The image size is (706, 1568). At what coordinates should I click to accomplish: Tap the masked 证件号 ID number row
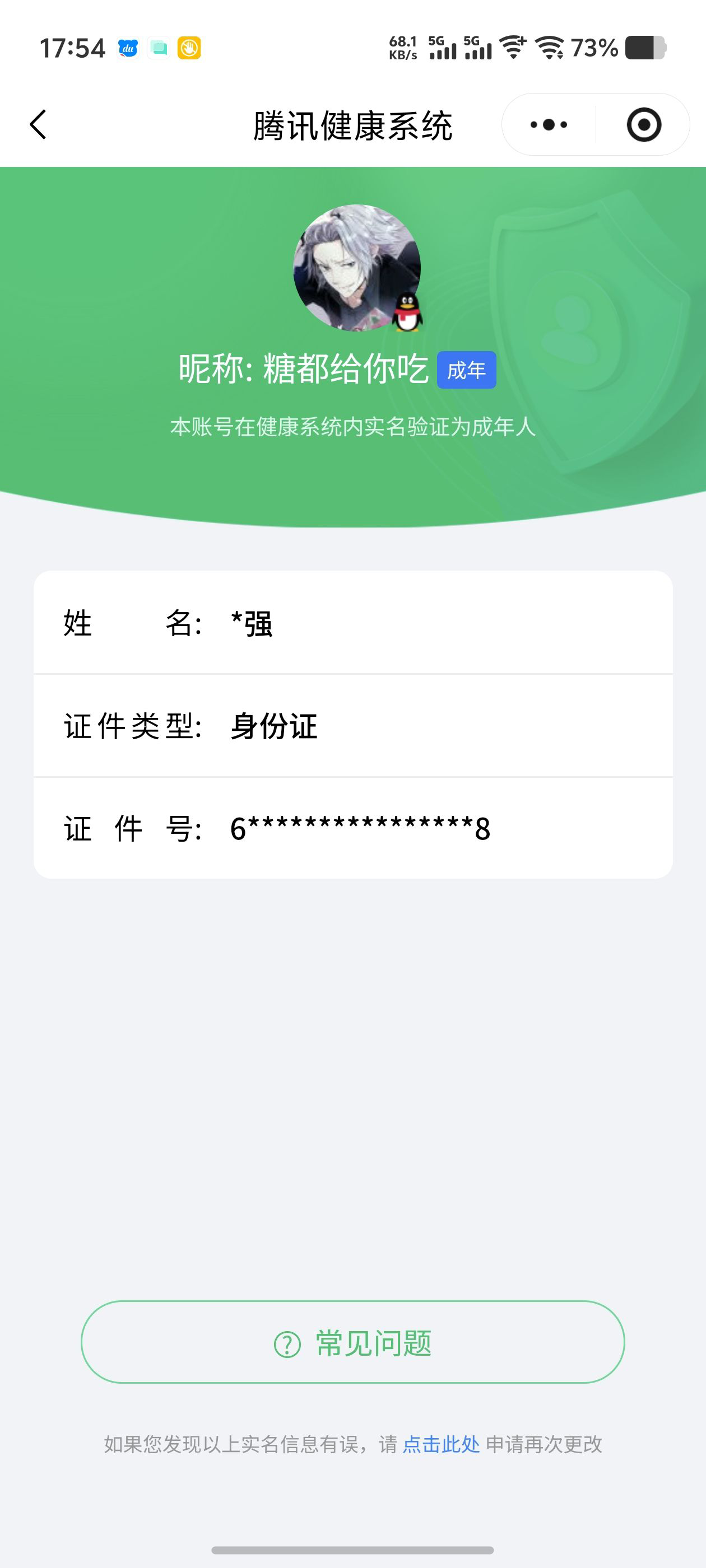(354, 829)
